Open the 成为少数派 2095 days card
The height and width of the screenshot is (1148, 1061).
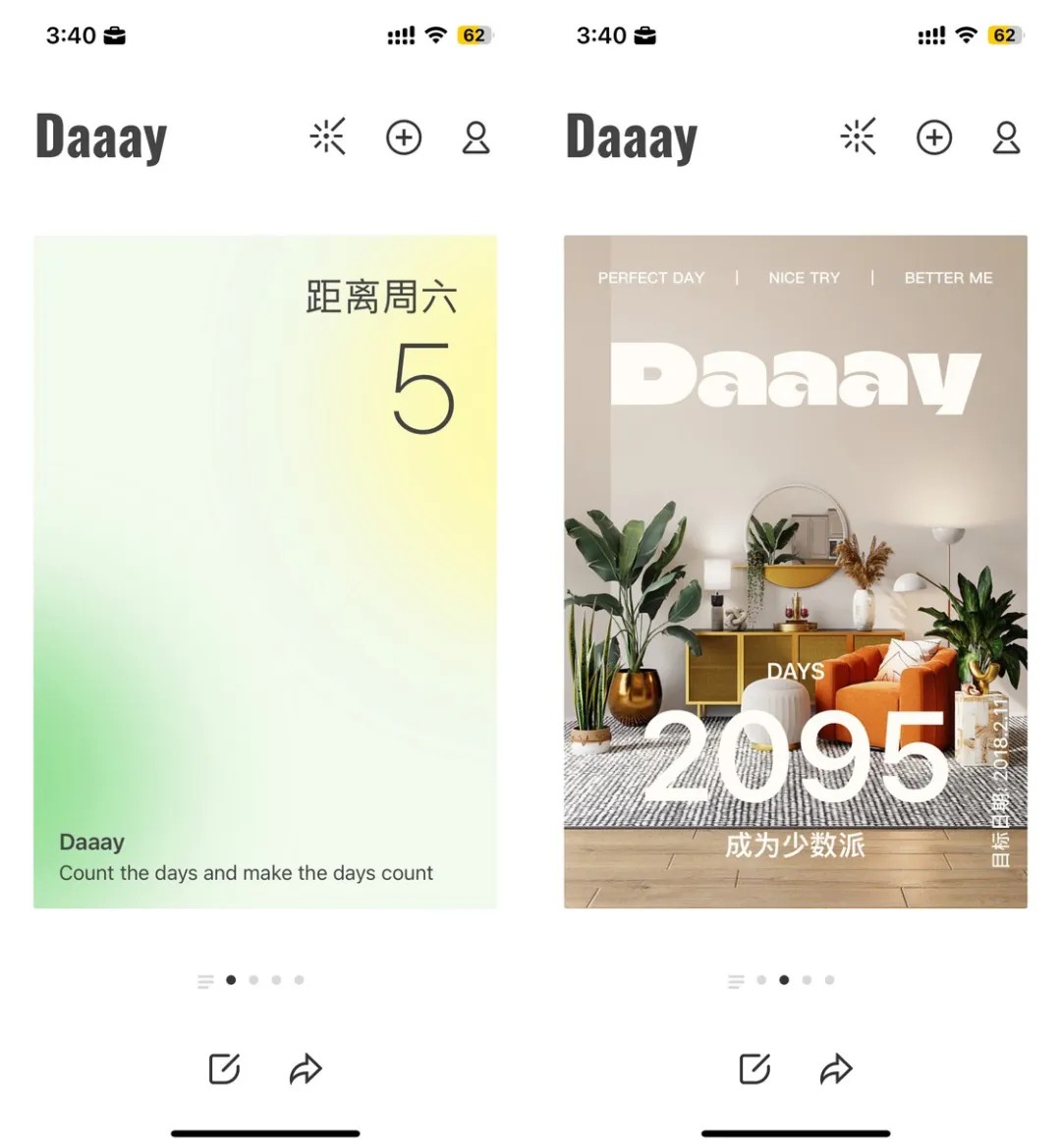[795, 572]
